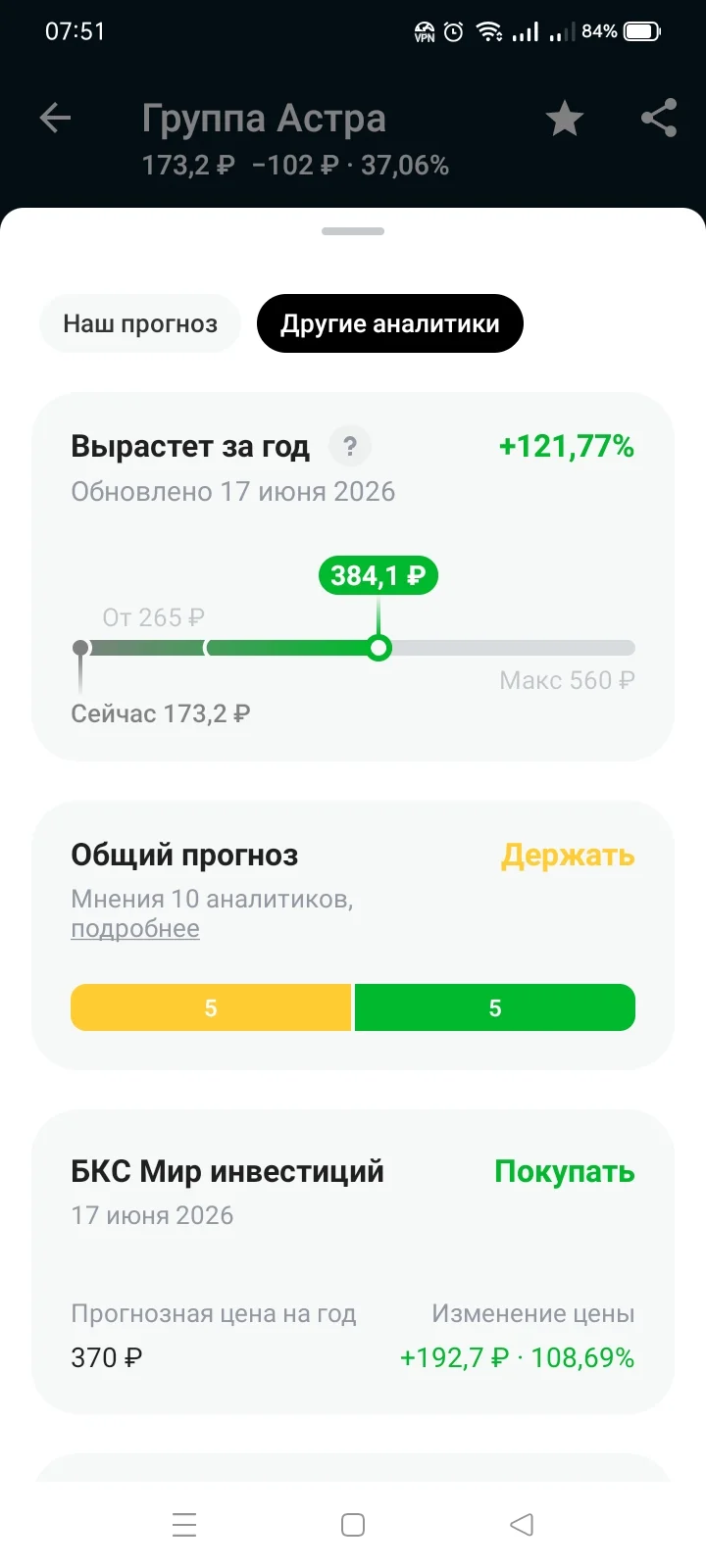Viewport: 706px width, 1568px height.
Task: Go back using the top arrow
Action: (55, 119)
